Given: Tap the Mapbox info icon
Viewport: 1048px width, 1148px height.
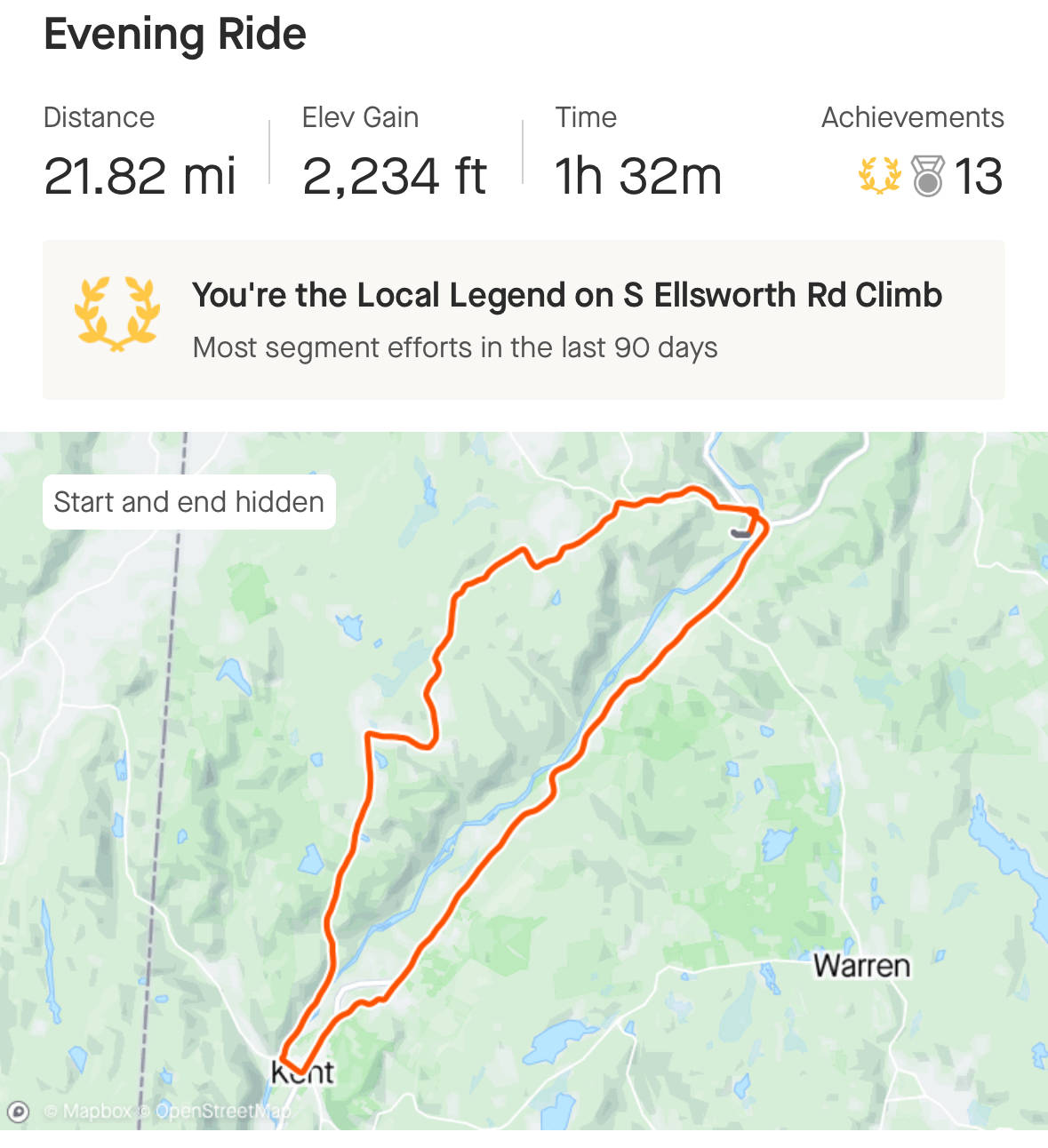Looking at the screenshot, I should coord(19,1112).
